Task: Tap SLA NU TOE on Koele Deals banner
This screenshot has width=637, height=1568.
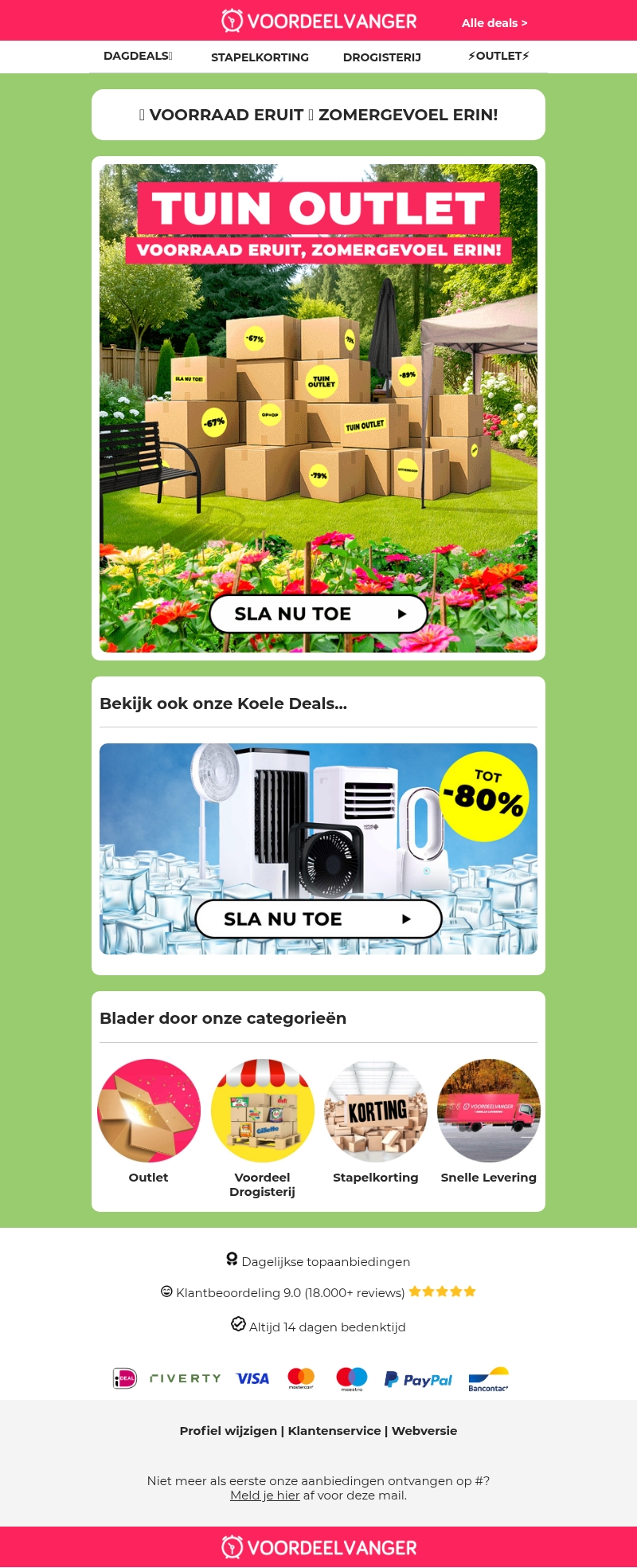Action: click(318, 919)
